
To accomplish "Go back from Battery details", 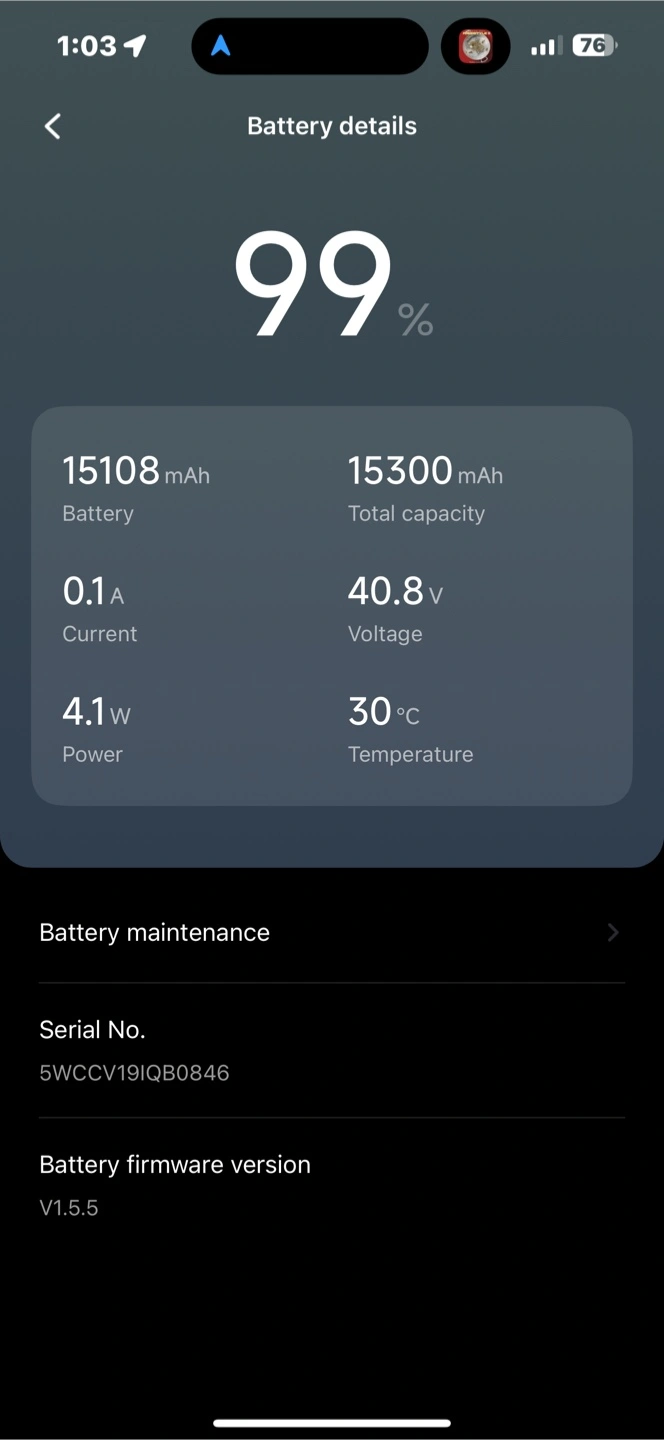I will pos(53,126).
